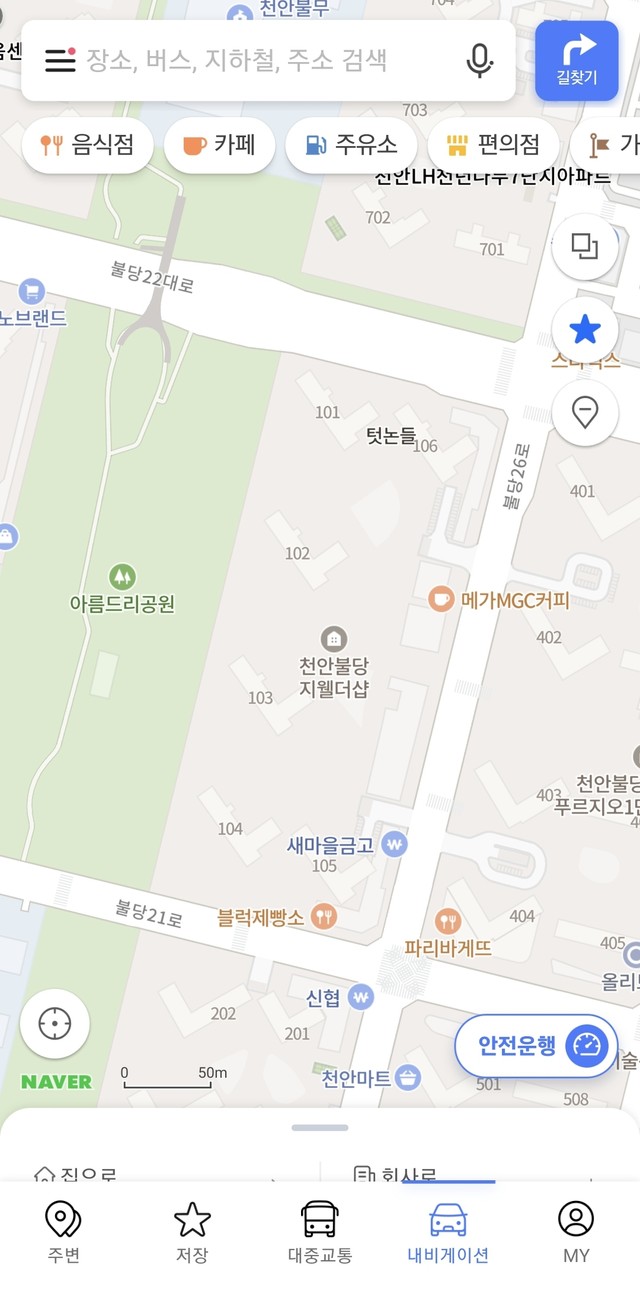Start voice search with the microphone

479,60
